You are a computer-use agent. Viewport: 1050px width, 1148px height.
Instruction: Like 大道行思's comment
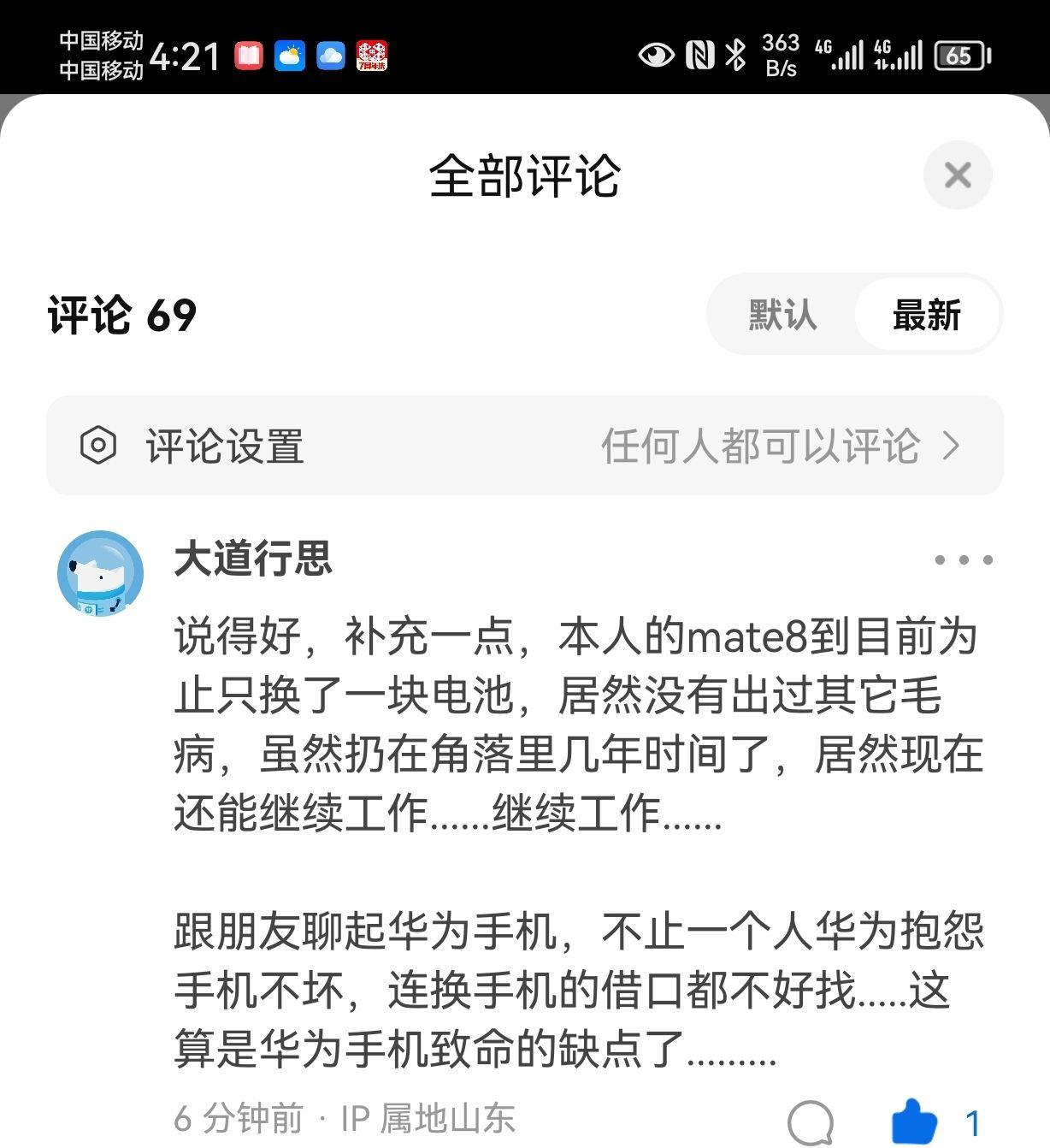coord(913,1121)
